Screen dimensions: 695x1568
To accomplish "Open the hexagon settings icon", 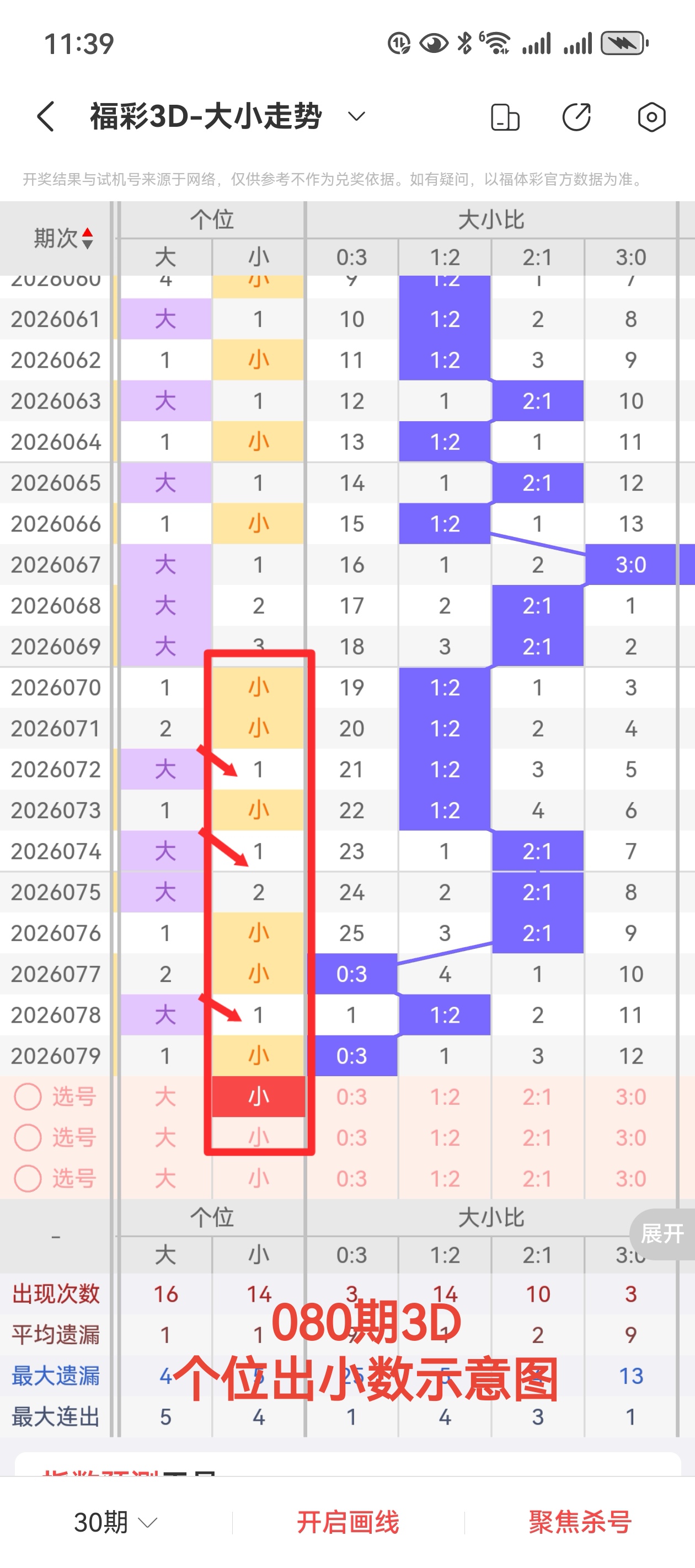I will point(651,117).
